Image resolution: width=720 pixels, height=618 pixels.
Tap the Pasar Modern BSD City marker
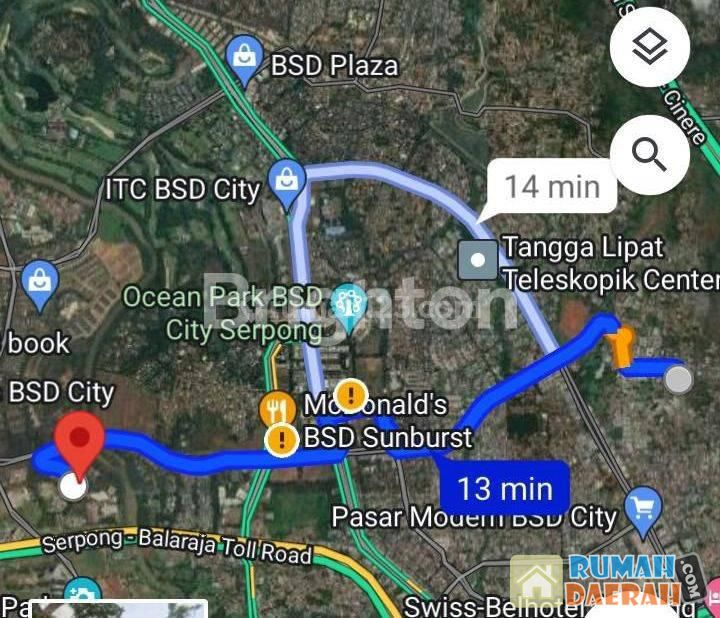642,507
